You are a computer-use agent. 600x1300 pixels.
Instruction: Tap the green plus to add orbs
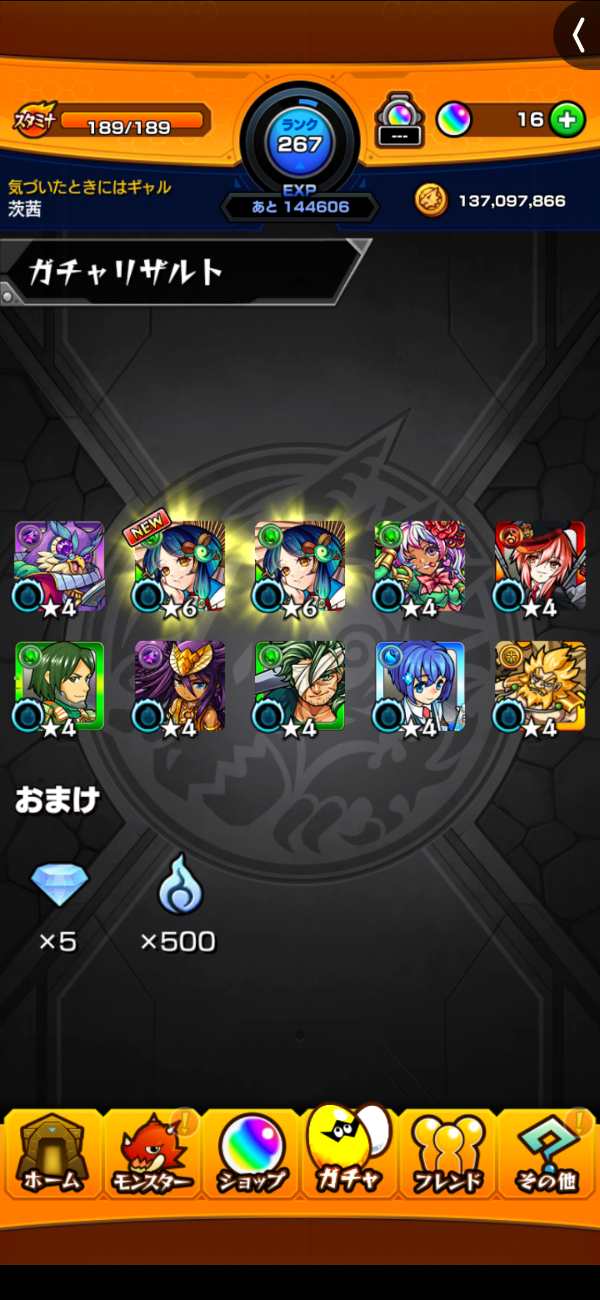[x=567, y=121]
